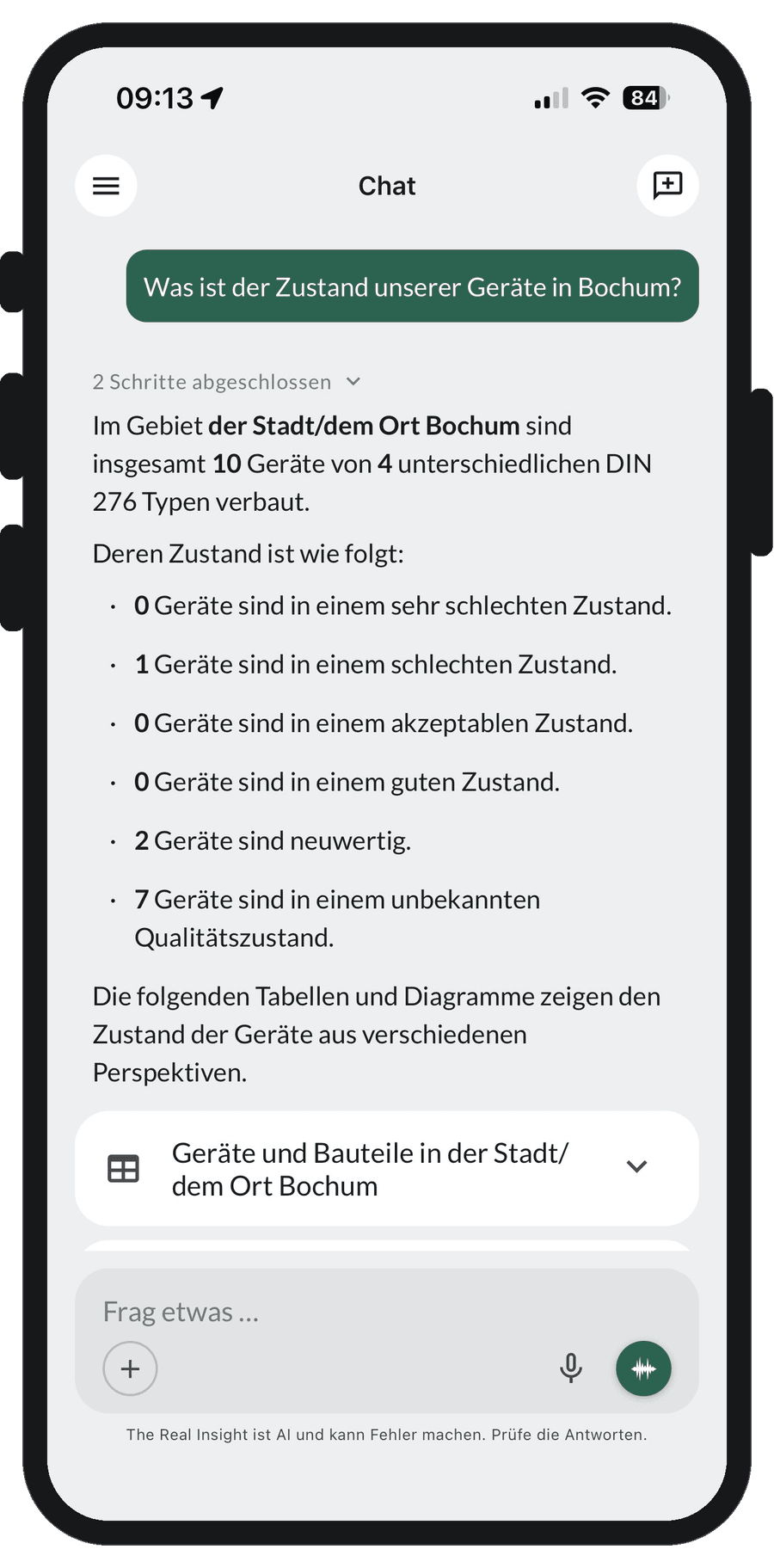Start voice mode with waveform button

pyautogui.click(x=643, y=1368)
